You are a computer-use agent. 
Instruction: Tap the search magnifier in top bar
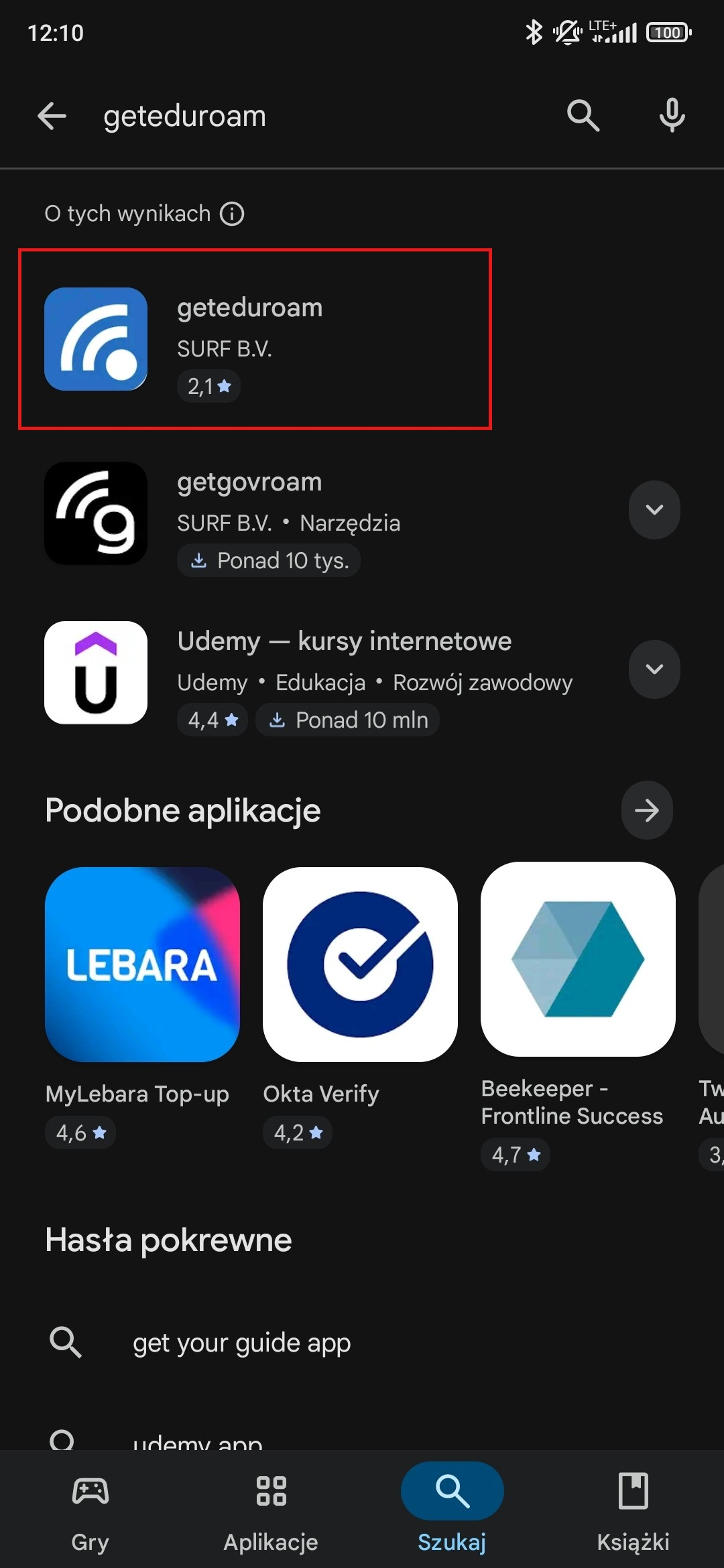[583, 116]
